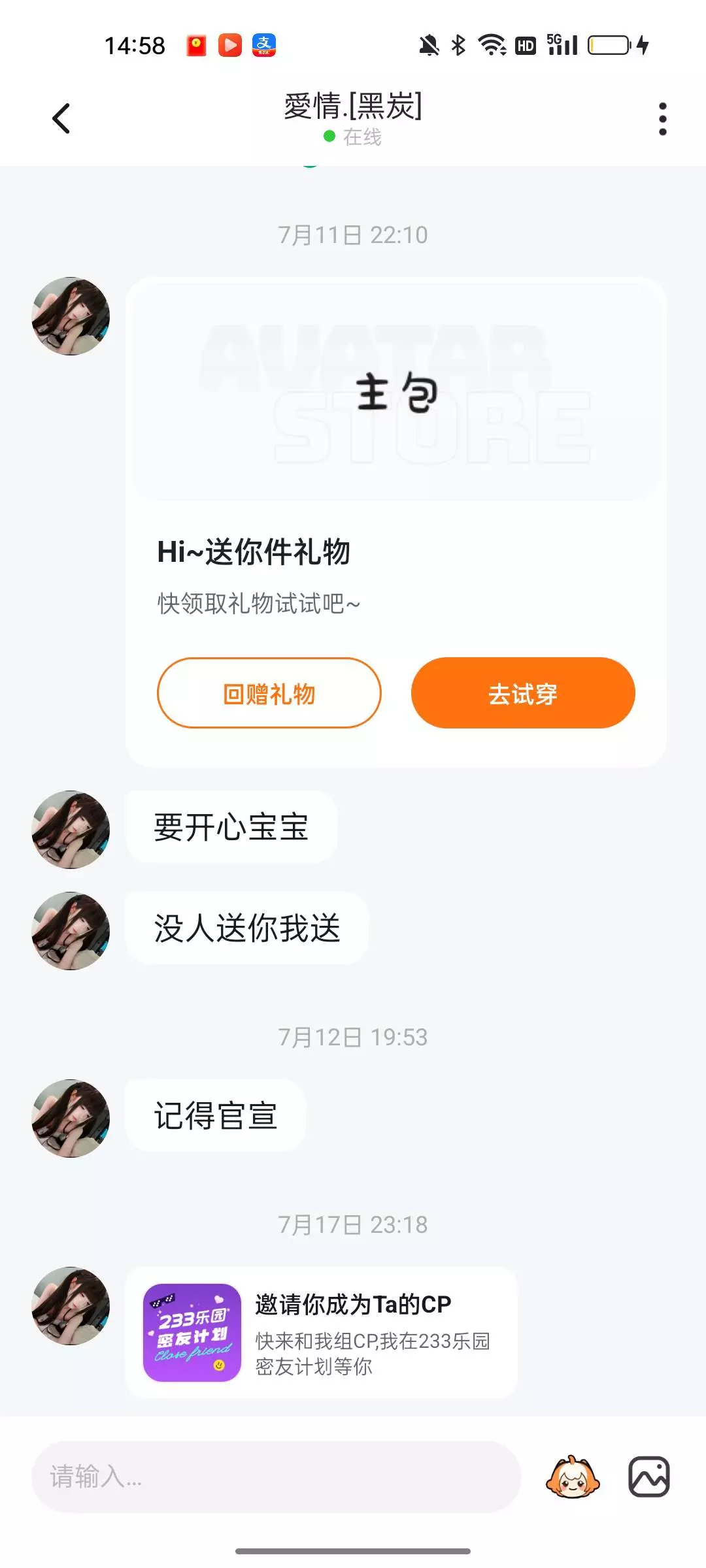Open the 邀请你成为Ta的CP invitation card
Screen dimensions: 706x1568
pyautogui.click(x=322, y=1332)
